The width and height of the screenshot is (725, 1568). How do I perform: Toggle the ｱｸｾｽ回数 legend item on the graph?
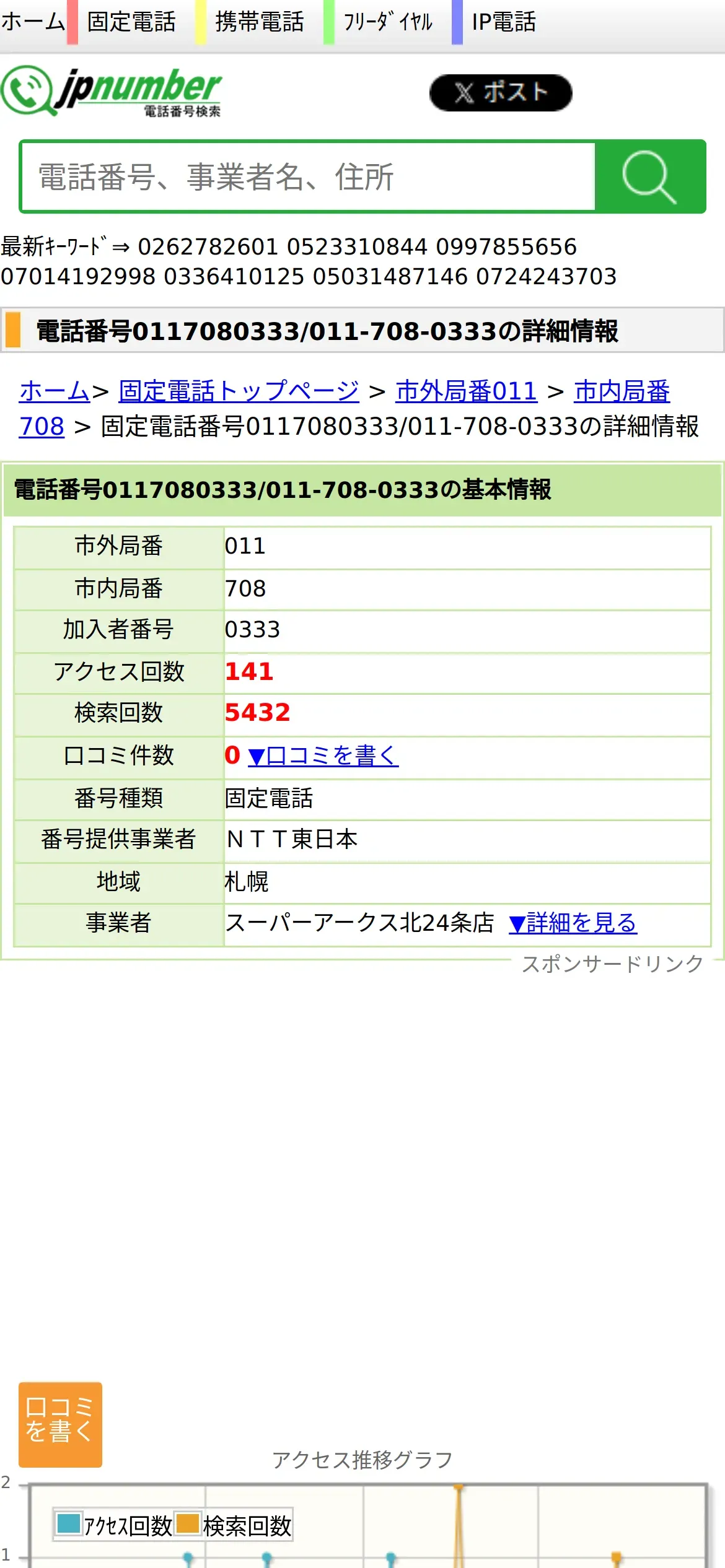[x=114, y=1525]
